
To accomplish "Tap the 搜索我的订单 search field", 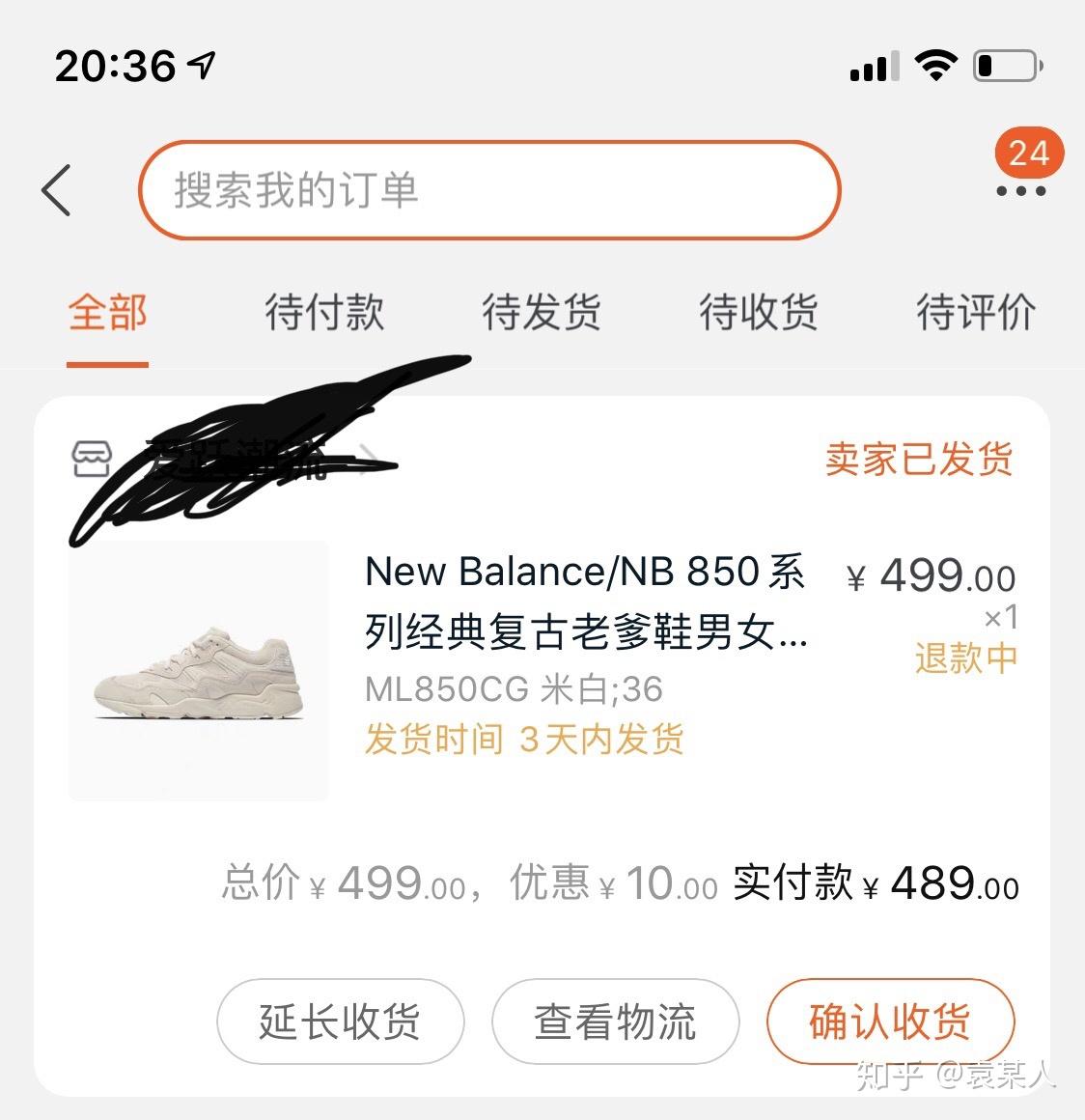I will coord(489,190).
